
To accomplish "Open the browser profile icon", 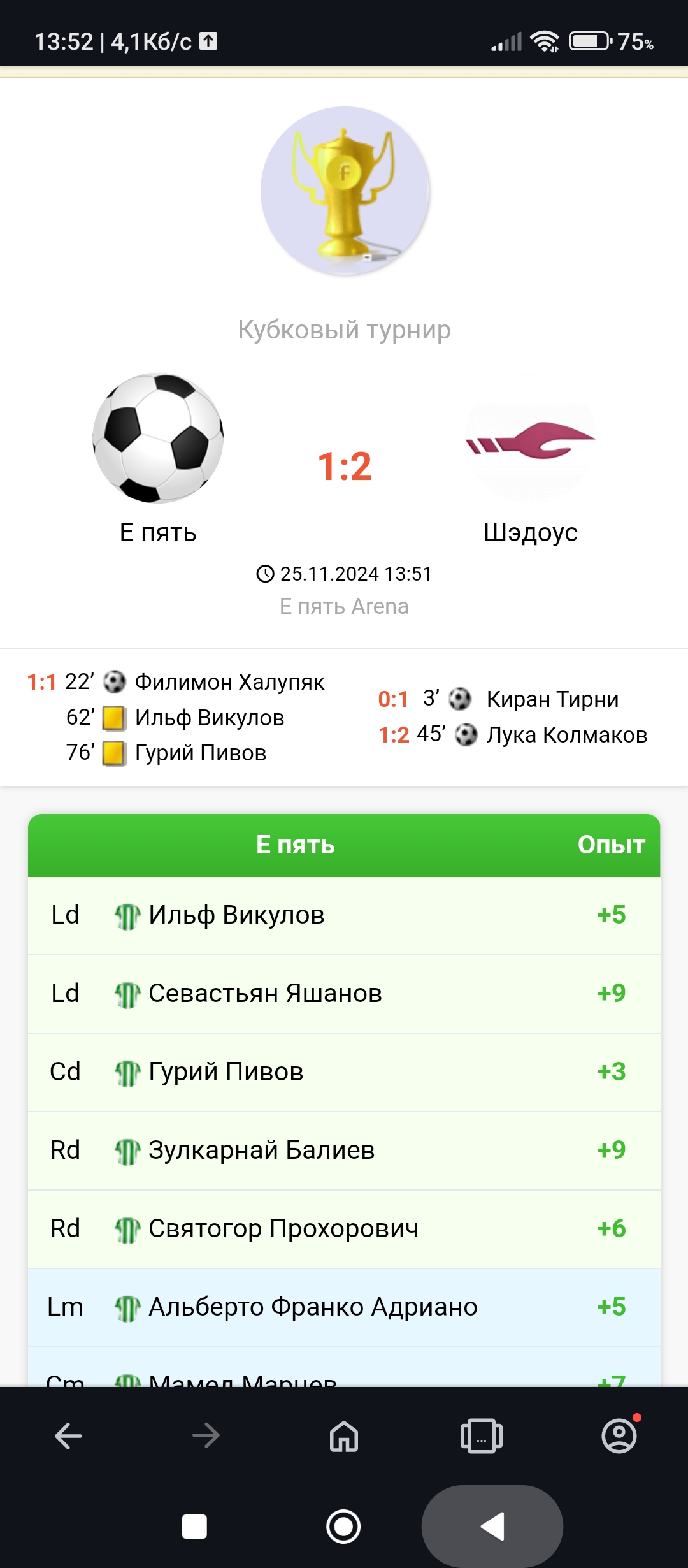I will (619, 1436).
